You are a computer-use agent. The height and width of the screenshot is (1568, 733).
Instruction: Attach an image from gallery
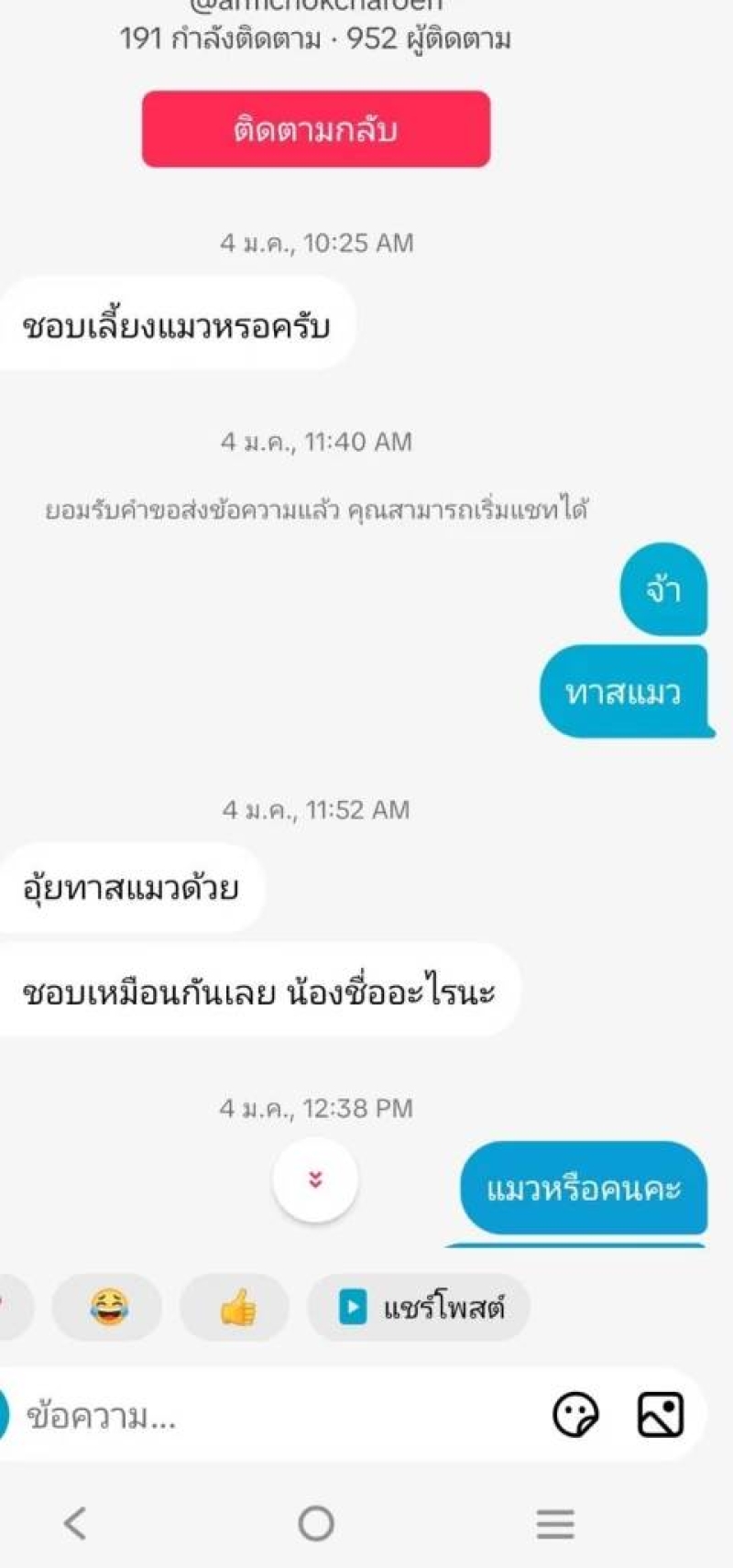click(x=661, y=1414)
